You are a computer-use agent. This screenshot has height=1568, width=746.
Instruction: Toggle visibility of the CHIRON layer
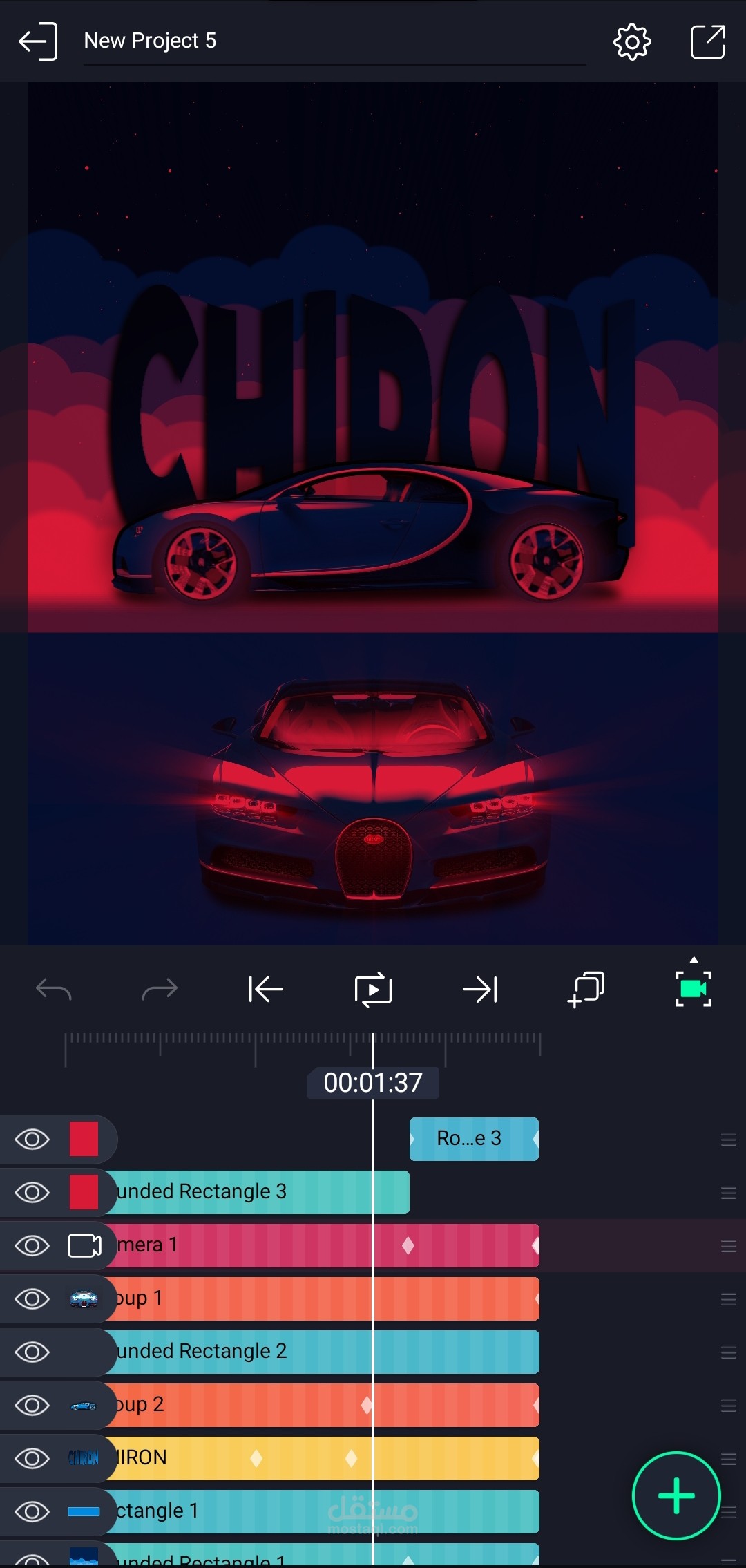click(x=32, y=1458)
